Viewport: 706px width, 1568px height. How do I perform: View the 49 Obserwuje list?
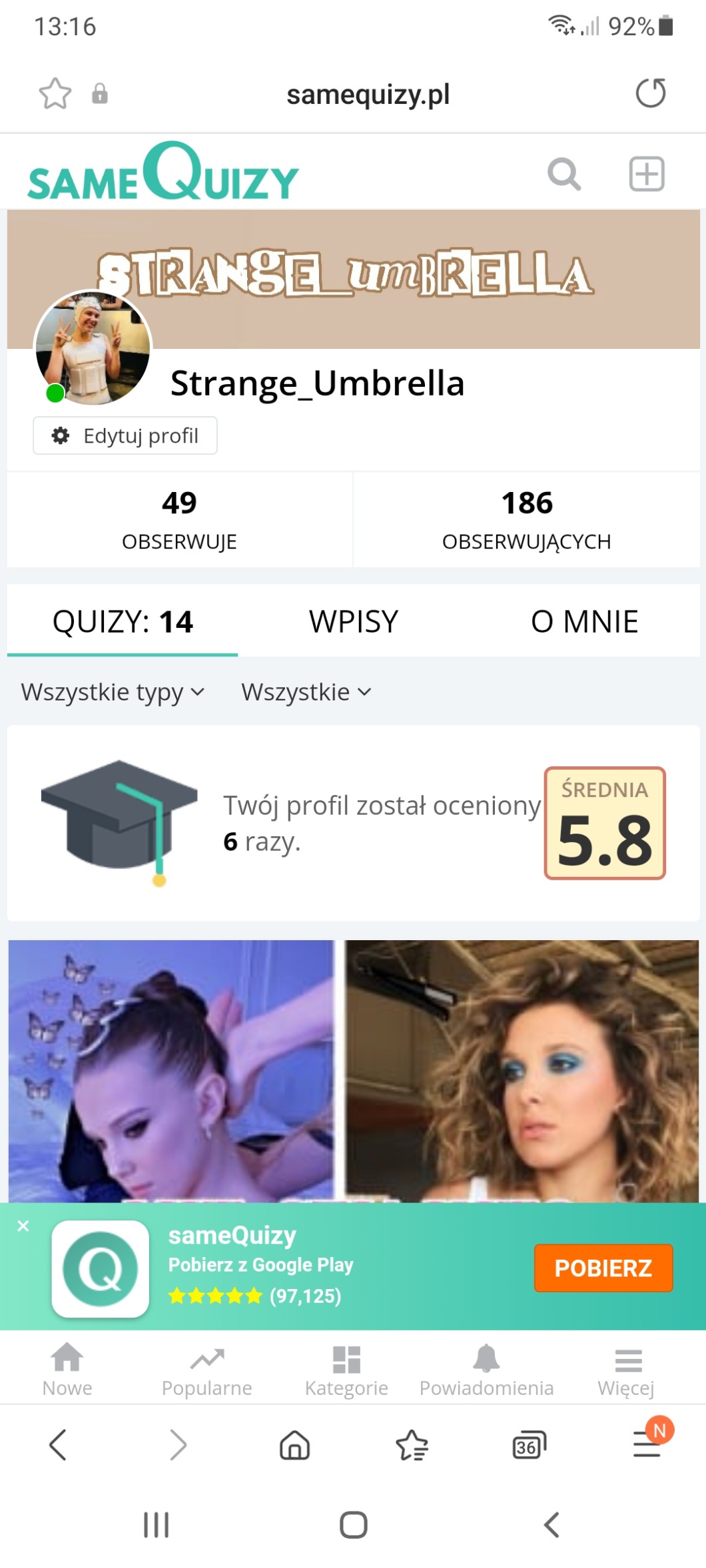179,520
